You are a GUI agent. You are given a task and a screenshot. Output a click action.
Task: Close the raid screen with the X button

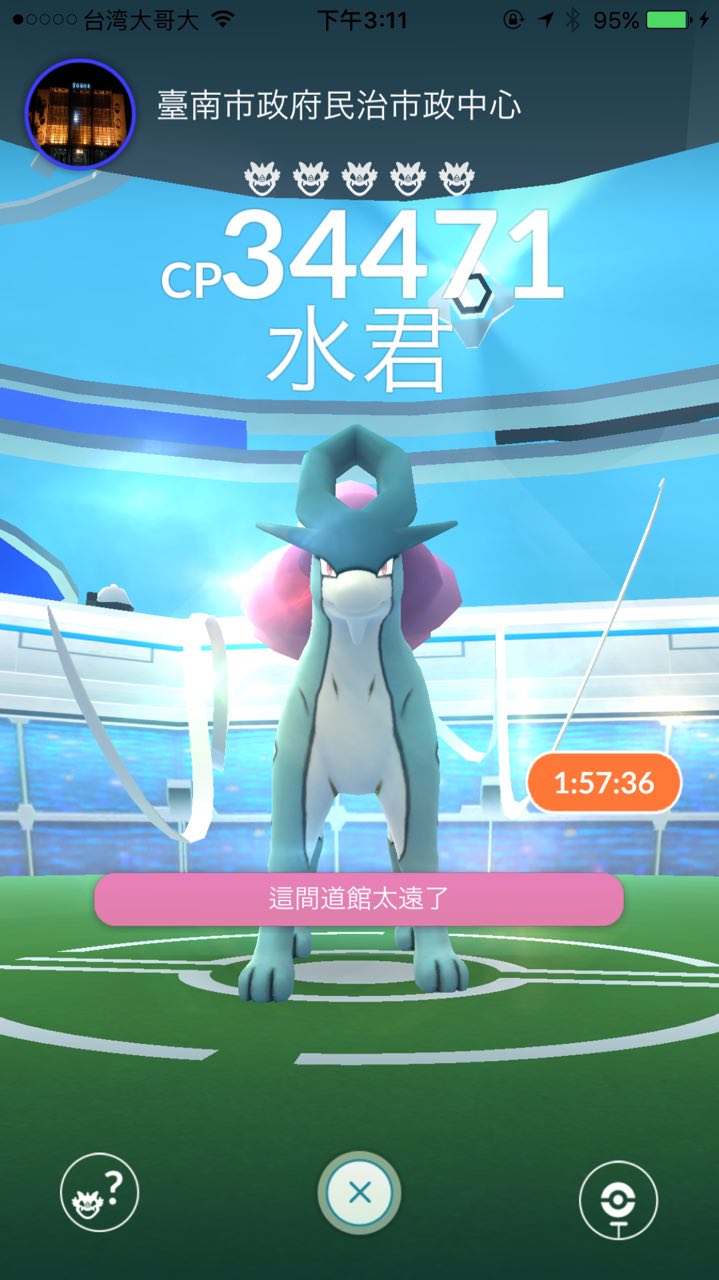pos(360,1192)
